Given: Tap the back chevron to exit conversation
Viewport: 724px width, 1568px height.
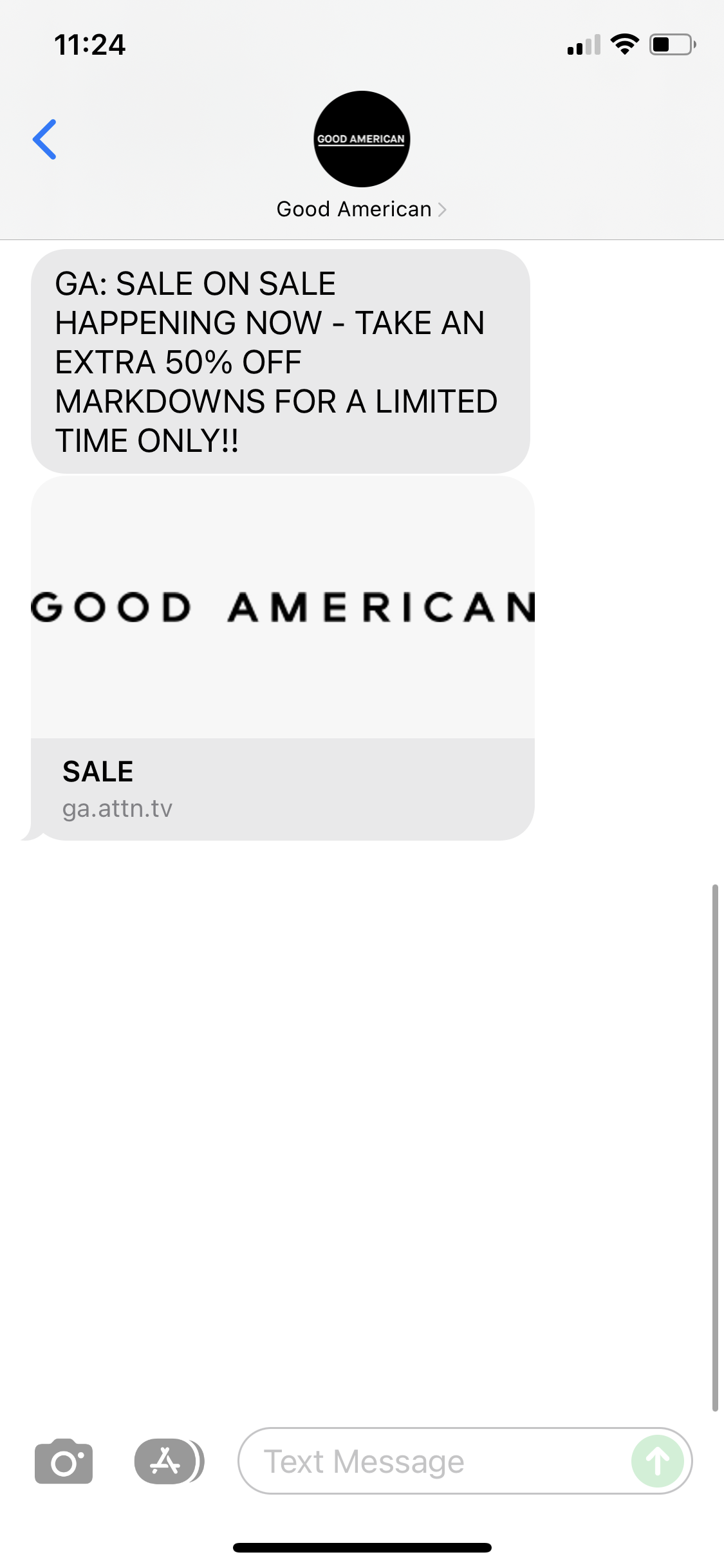Looking at the screenshot, I should tap(45, 138).
